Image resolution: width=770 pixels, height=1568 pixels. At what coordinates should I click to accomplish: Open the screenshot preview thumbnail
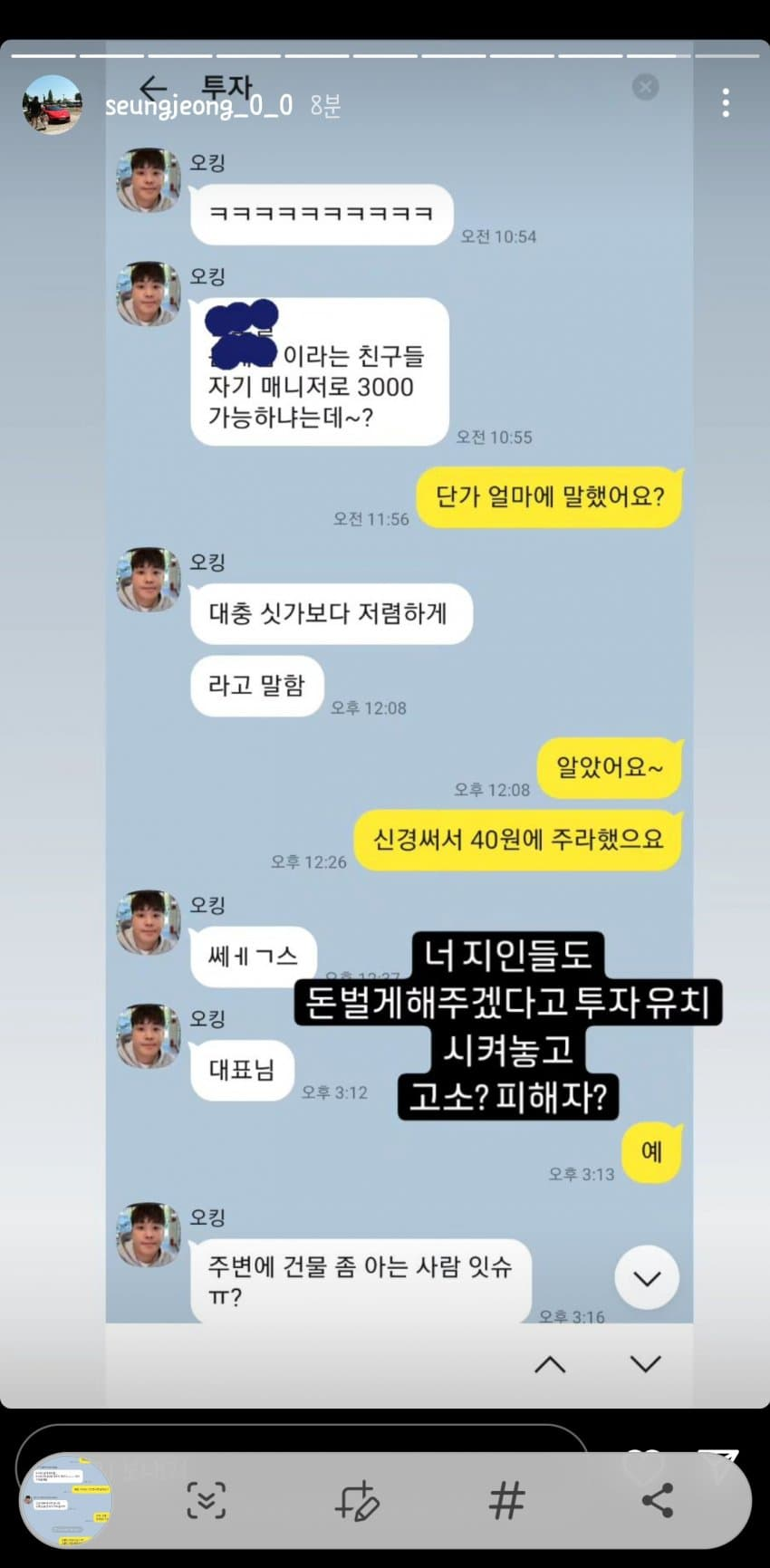pyautogui.click(x=66, y=1501)
